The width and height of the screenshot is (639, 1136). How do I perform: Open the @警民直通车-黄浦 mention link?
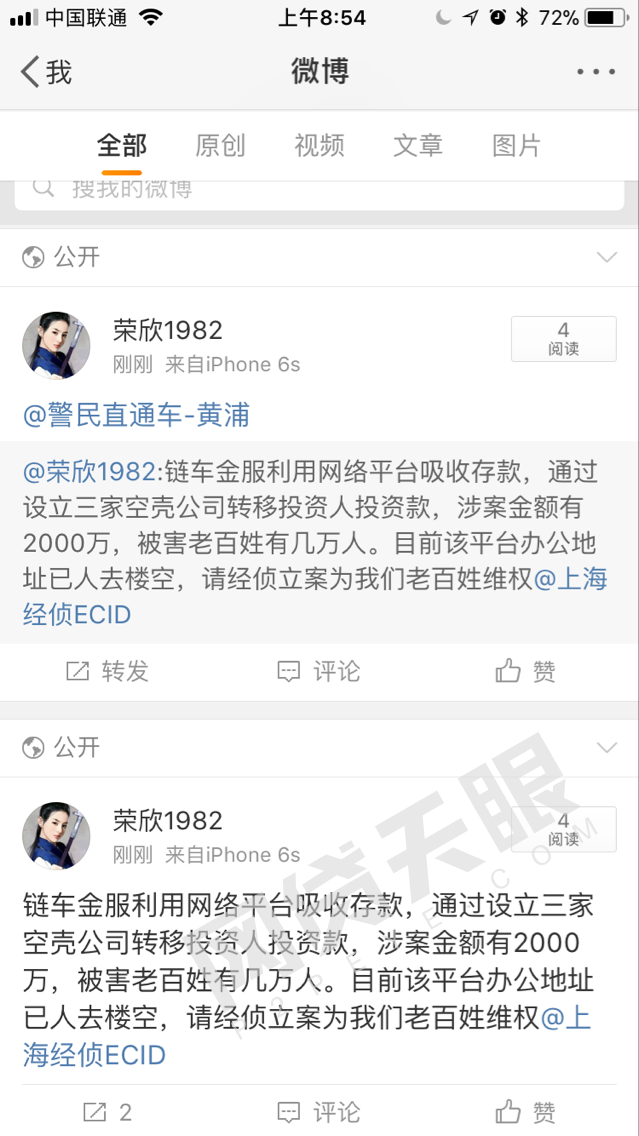(136, 415)
